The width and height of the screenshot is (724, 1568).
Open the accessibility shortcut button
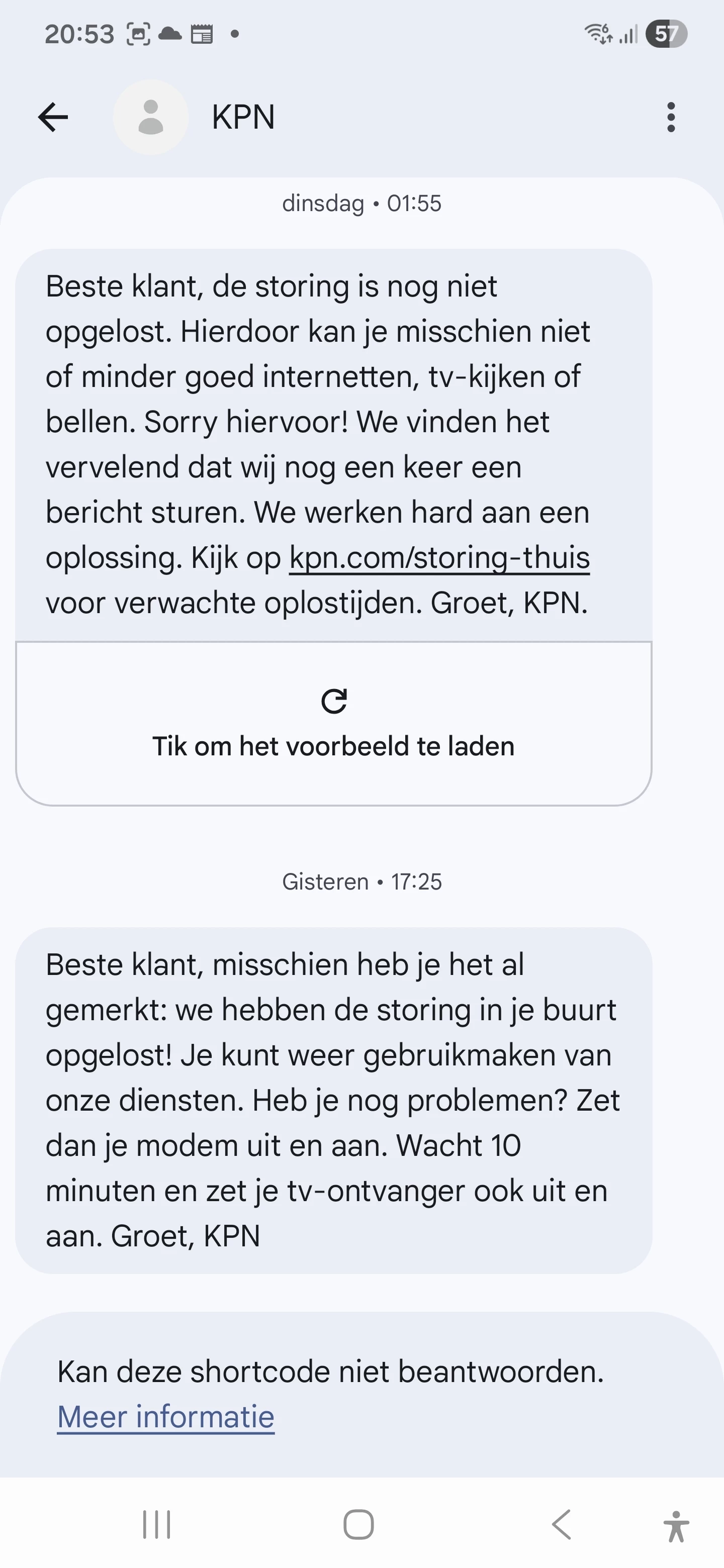click(676, 1525)
